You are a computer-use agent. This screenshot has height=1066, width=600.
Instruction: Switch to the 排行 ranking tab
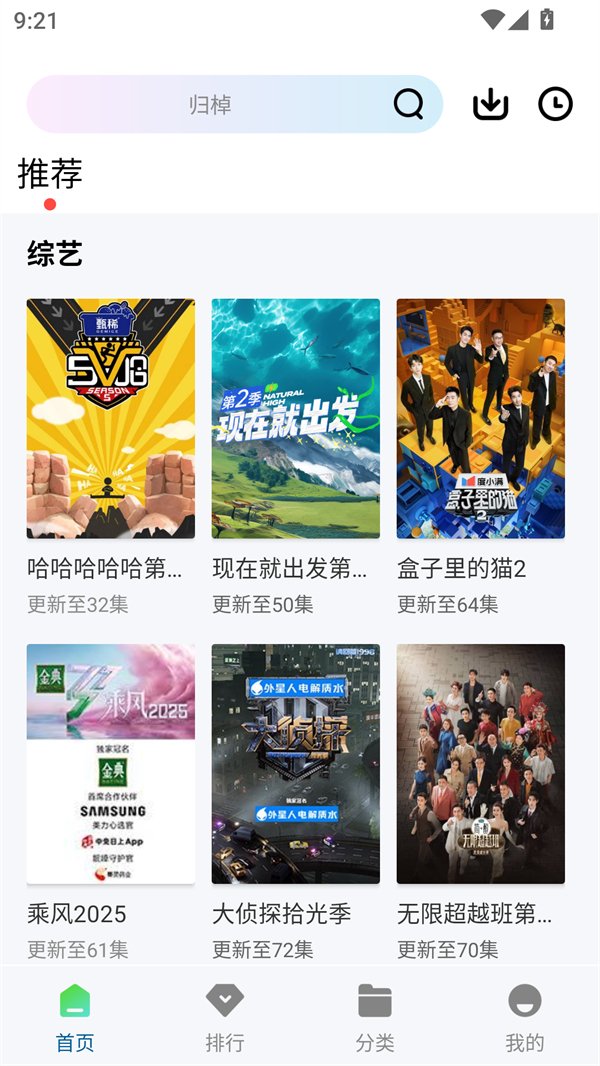(225, 1016)
